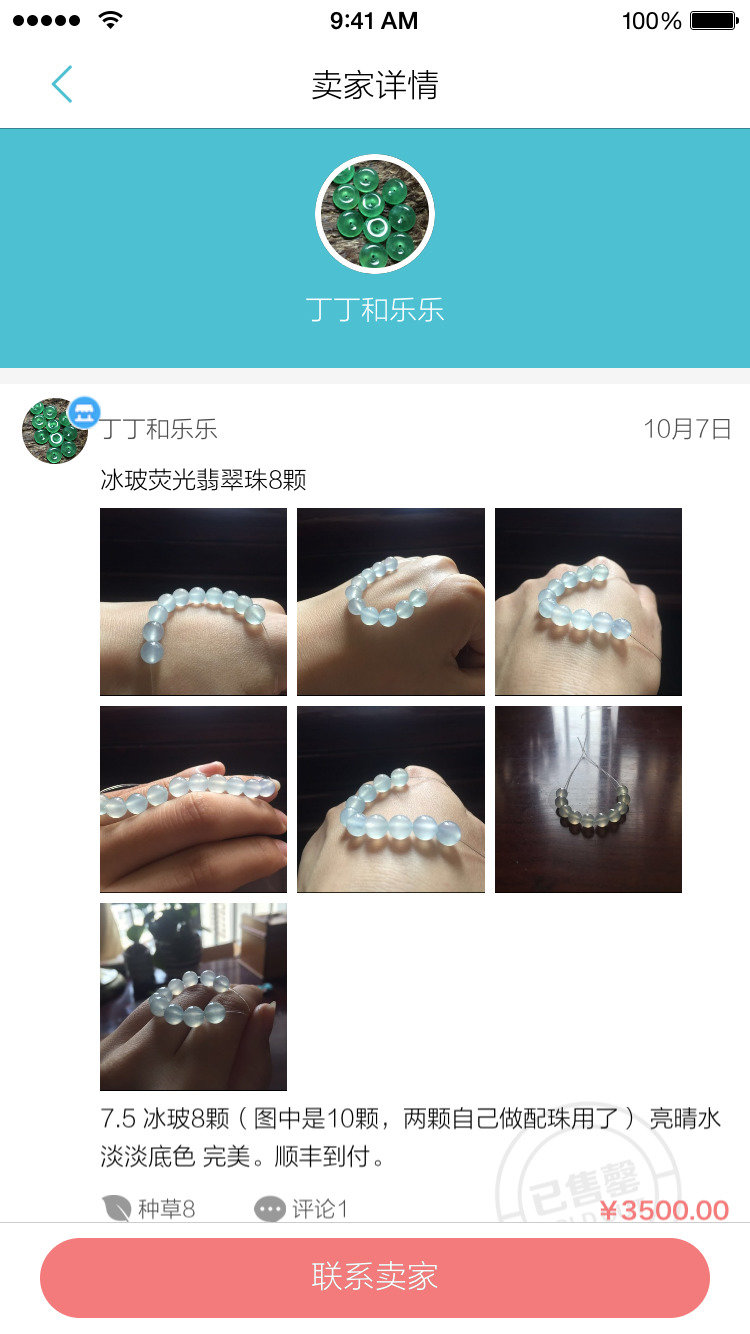
Task: Open comments via 评论1
Action: click(301, 1209)
